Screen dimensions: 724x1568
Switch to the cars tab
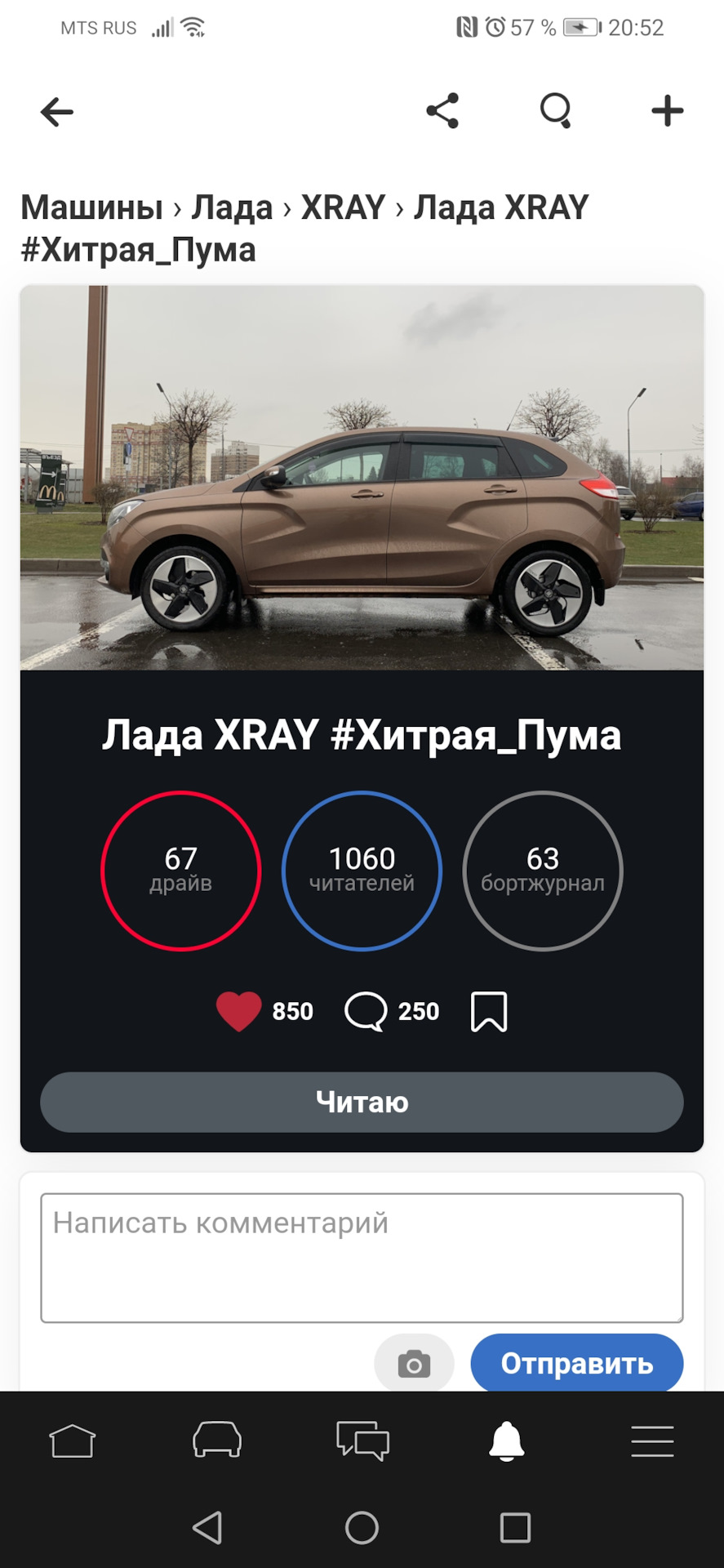point(217,1441)
